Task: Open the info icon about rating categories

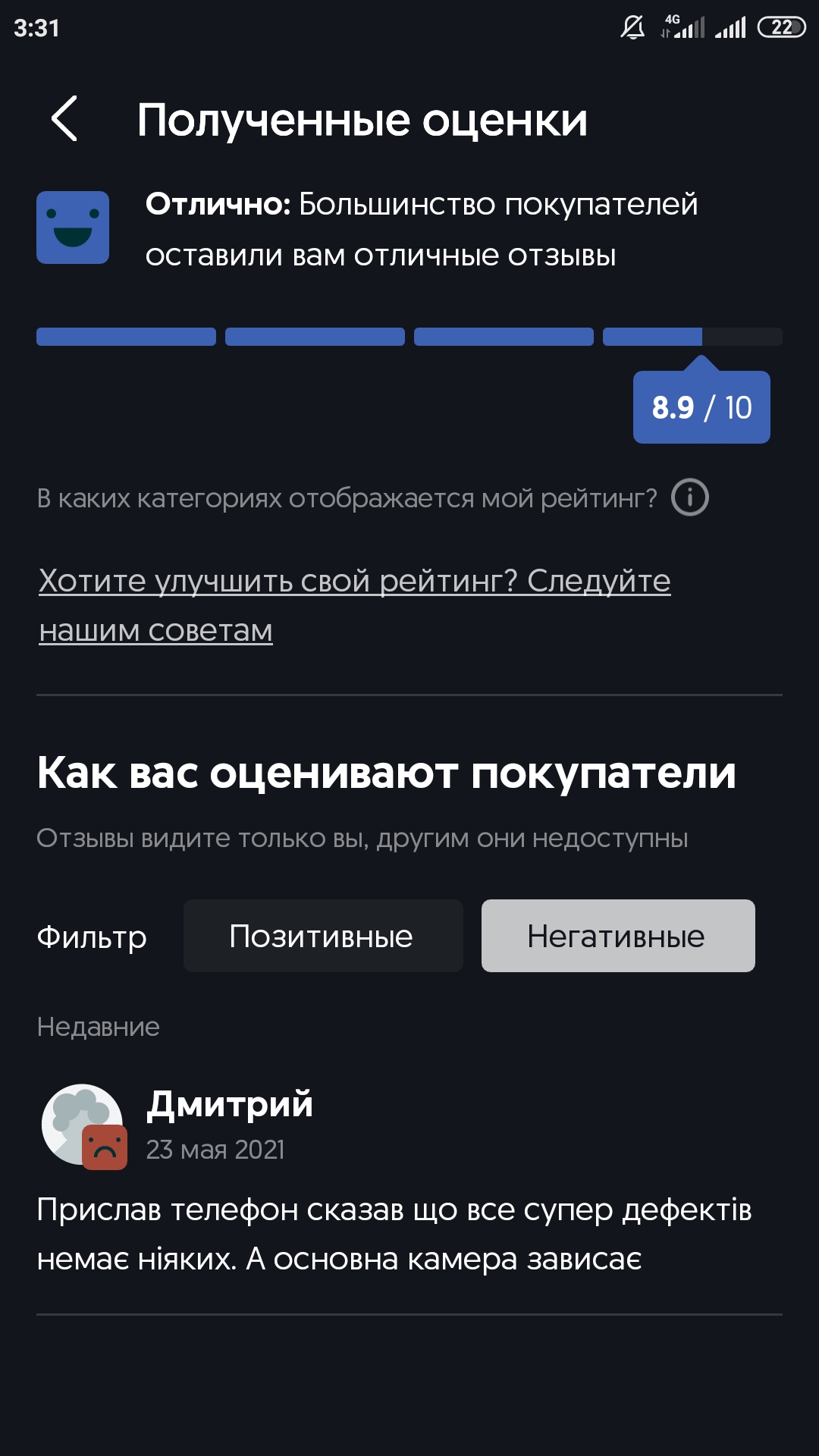Action: 690,498
